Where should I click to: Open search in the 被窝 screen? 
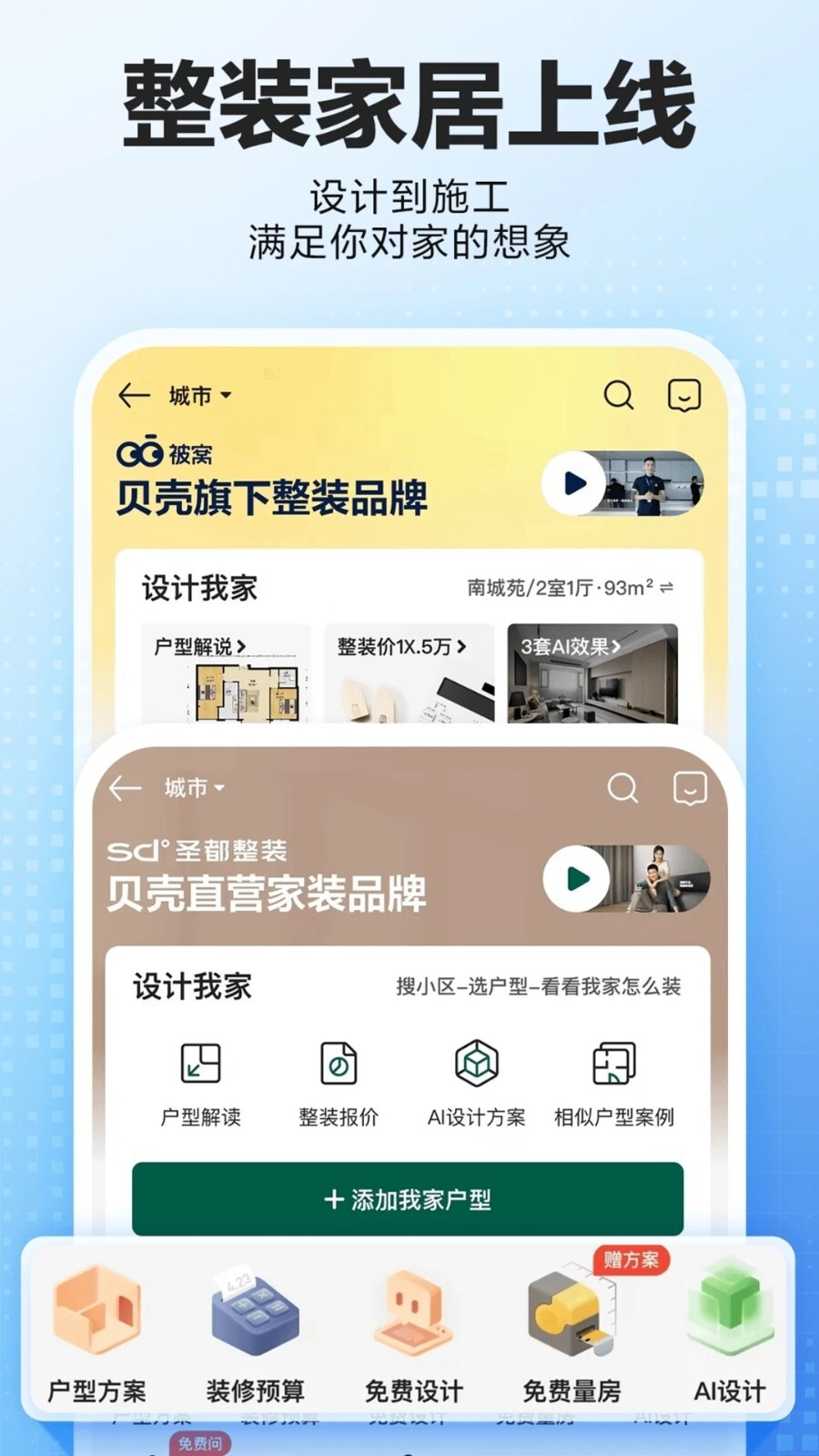[x=619, y=395]
